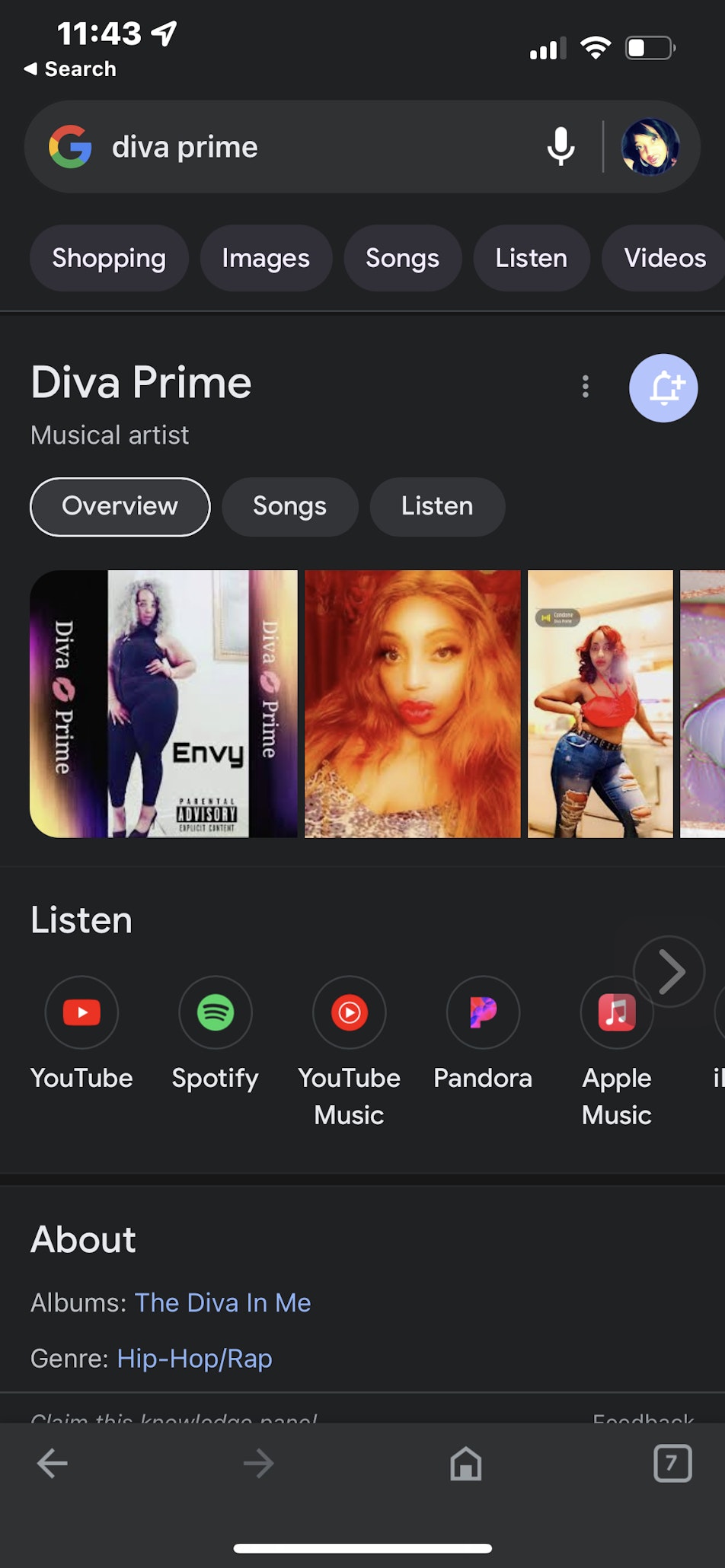Open the Songs chip next to Overview

(x=289, y=506)
